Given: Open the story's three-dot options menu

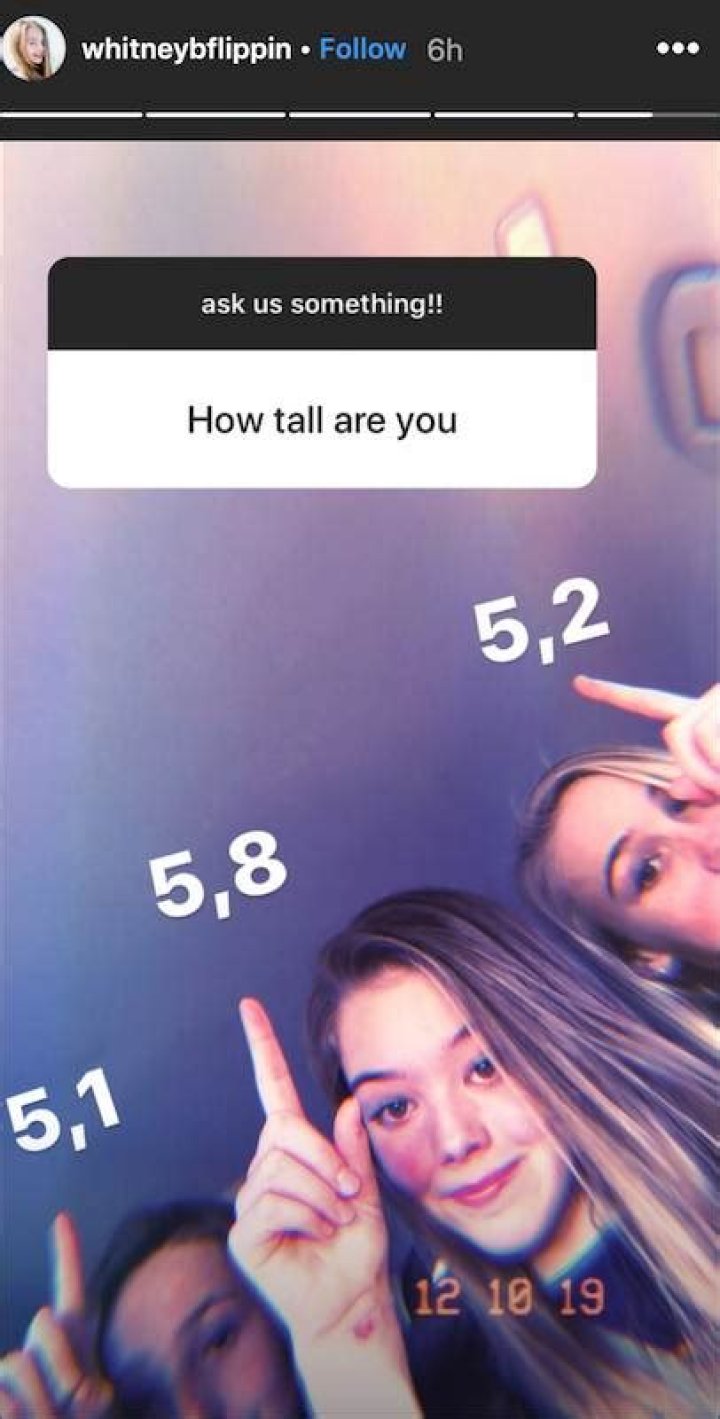Looking at the screenshot, I should [677, 49].
